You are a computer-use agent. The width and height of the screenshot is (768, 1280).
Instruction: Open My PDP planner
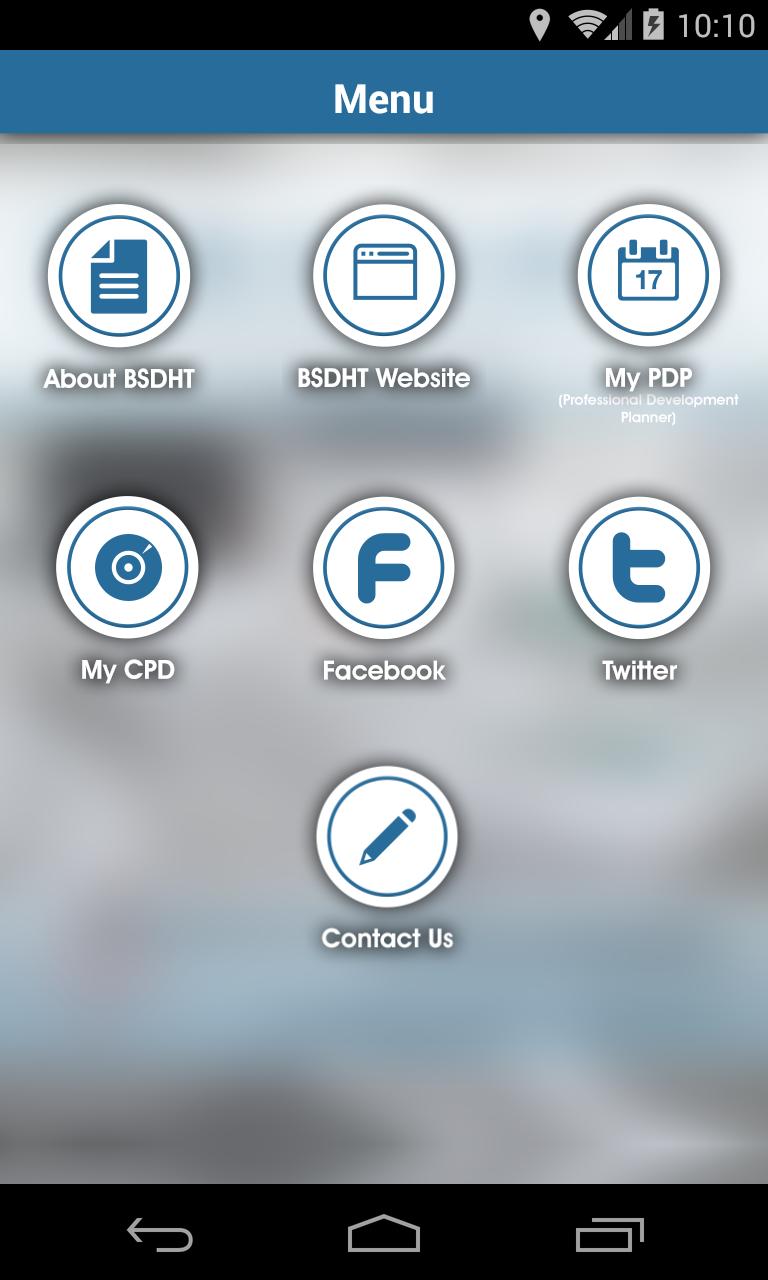(x=648, y=275)
